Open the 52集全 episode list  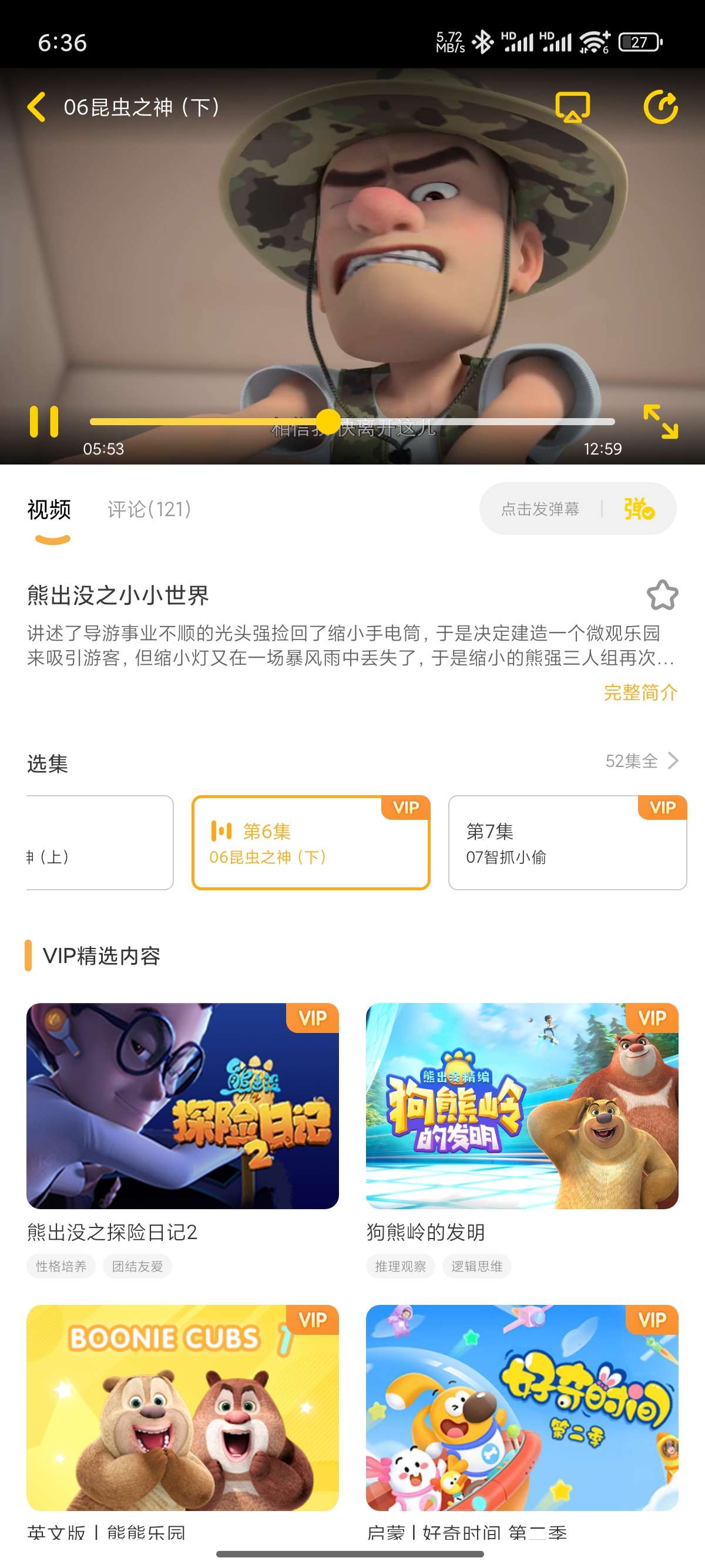641,761
